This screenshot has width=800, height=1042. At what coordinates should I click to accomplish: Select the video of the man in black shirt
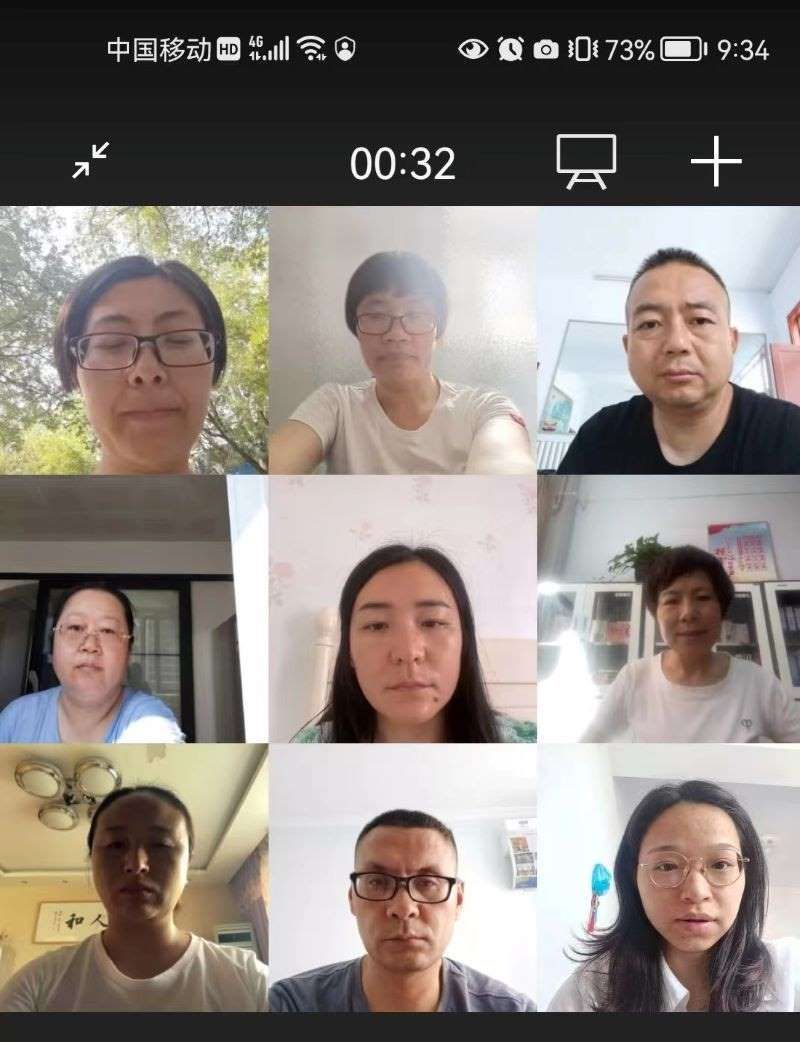coord(668,340)
